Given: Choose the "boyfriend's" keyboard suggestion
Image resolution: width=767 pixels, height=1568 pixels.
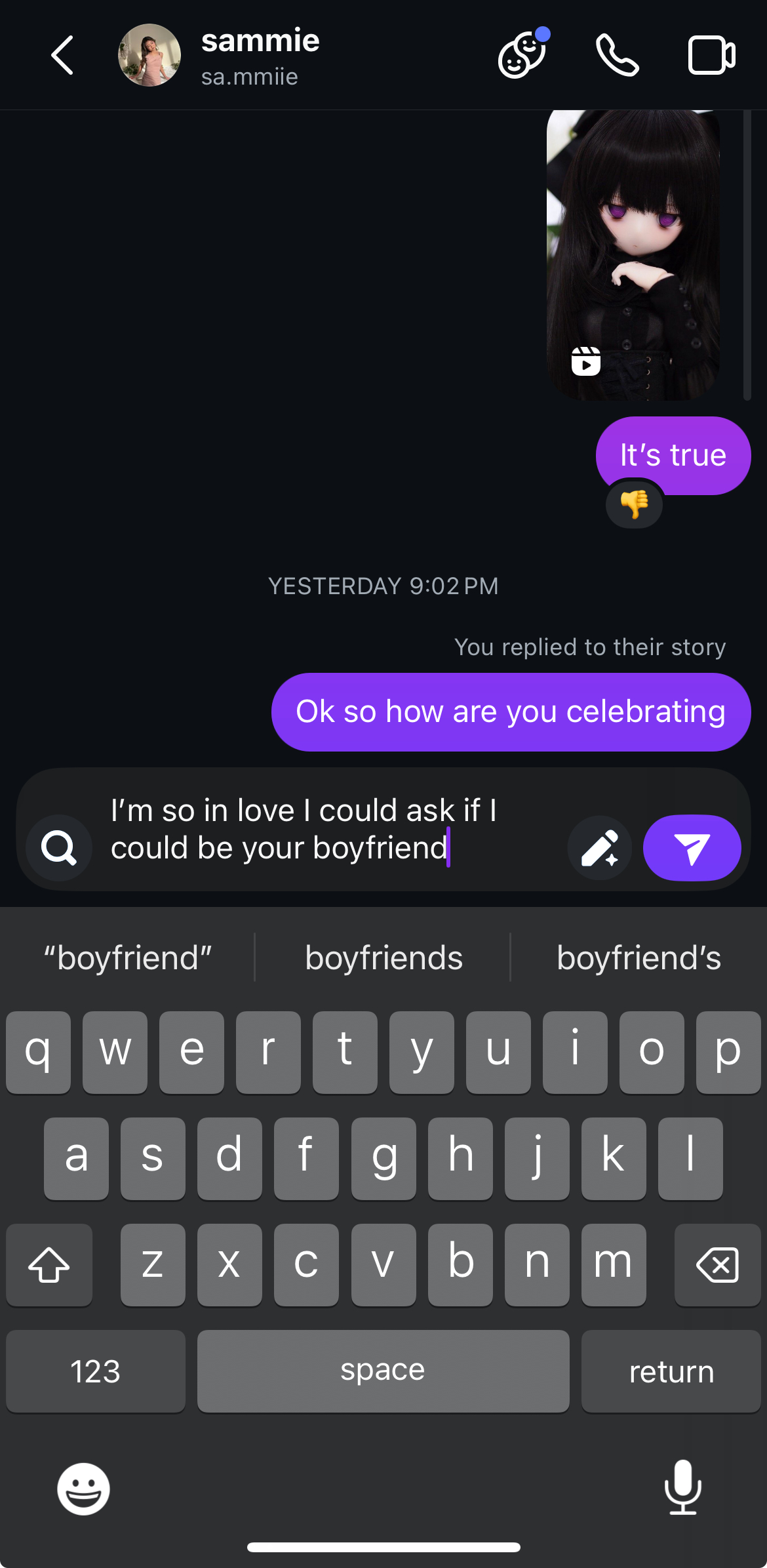Looking at the screenshot, I should pos(638,958).
